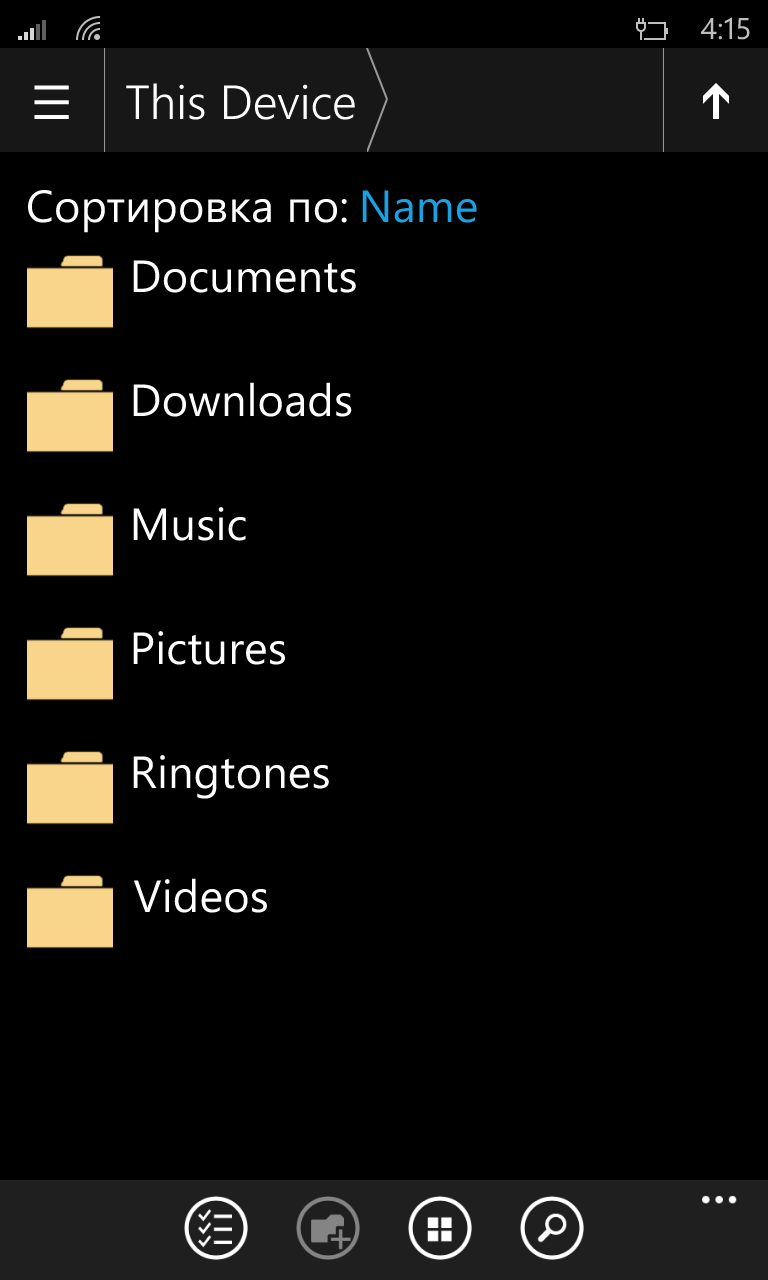Tap the This Device breadcrumb
Viewport: 768px width, 1280px height.
240,103
